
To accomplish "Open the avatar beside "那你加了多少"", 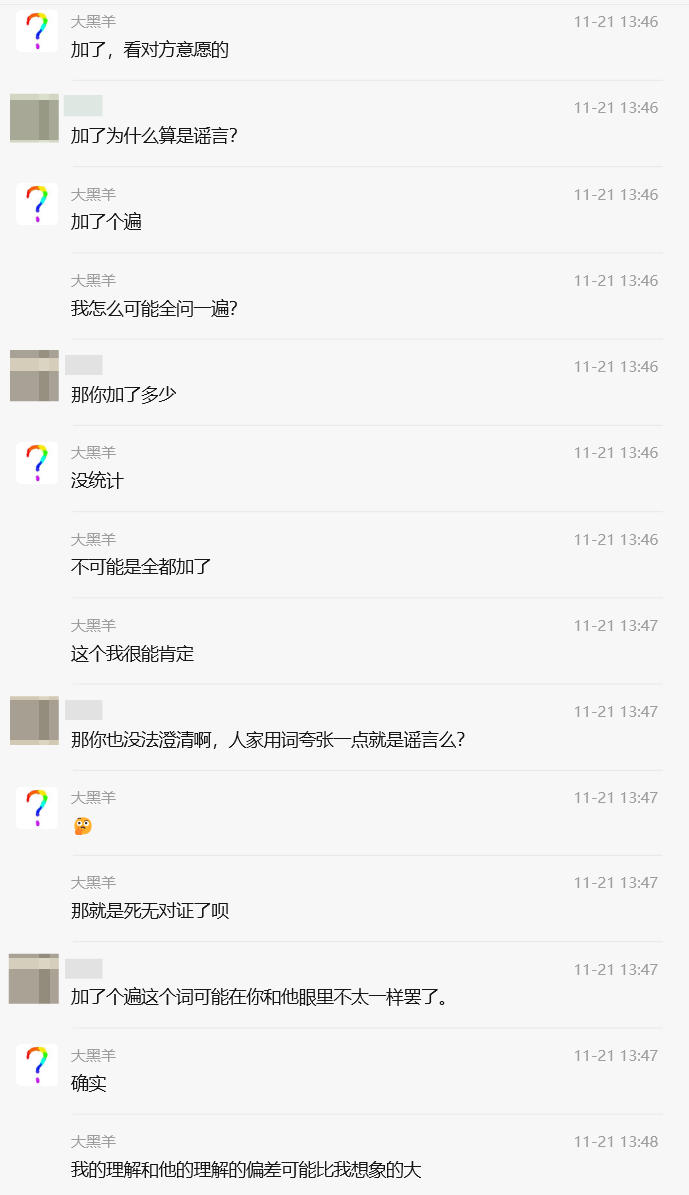I will coord(34,376).
